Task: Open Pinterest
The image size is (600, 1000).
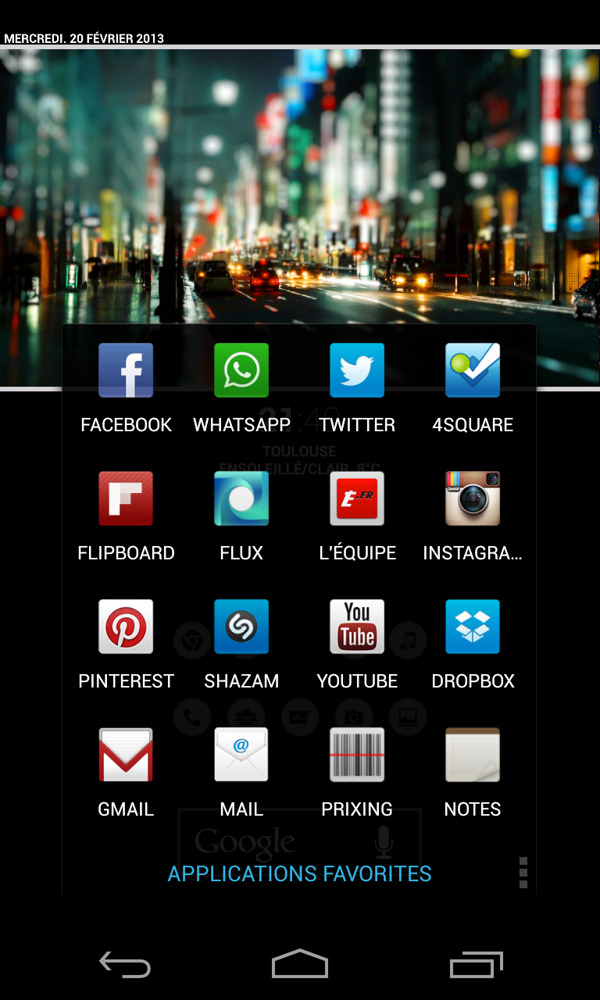Action: point(126,627)
